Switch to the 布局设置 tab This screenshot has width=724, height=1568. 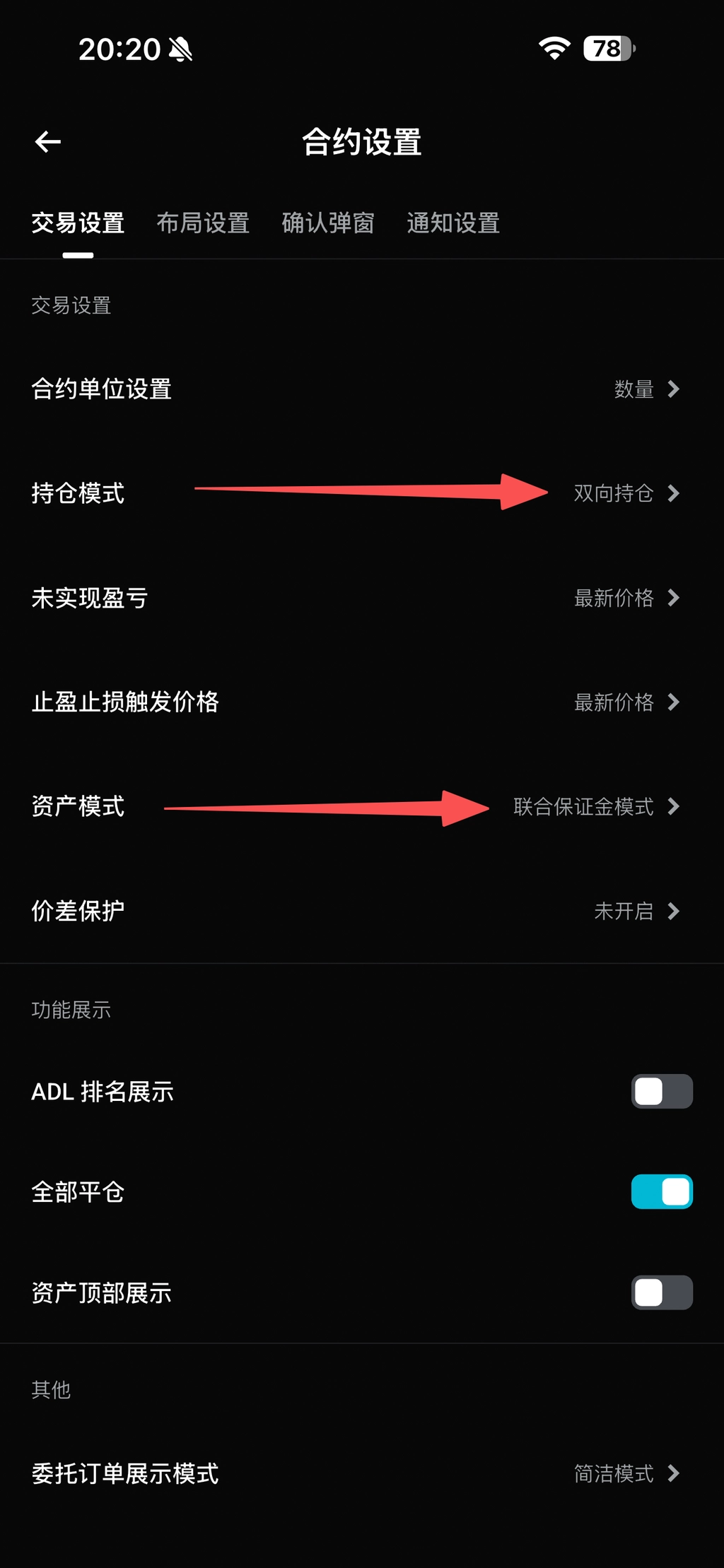click(x=203, y=223)
